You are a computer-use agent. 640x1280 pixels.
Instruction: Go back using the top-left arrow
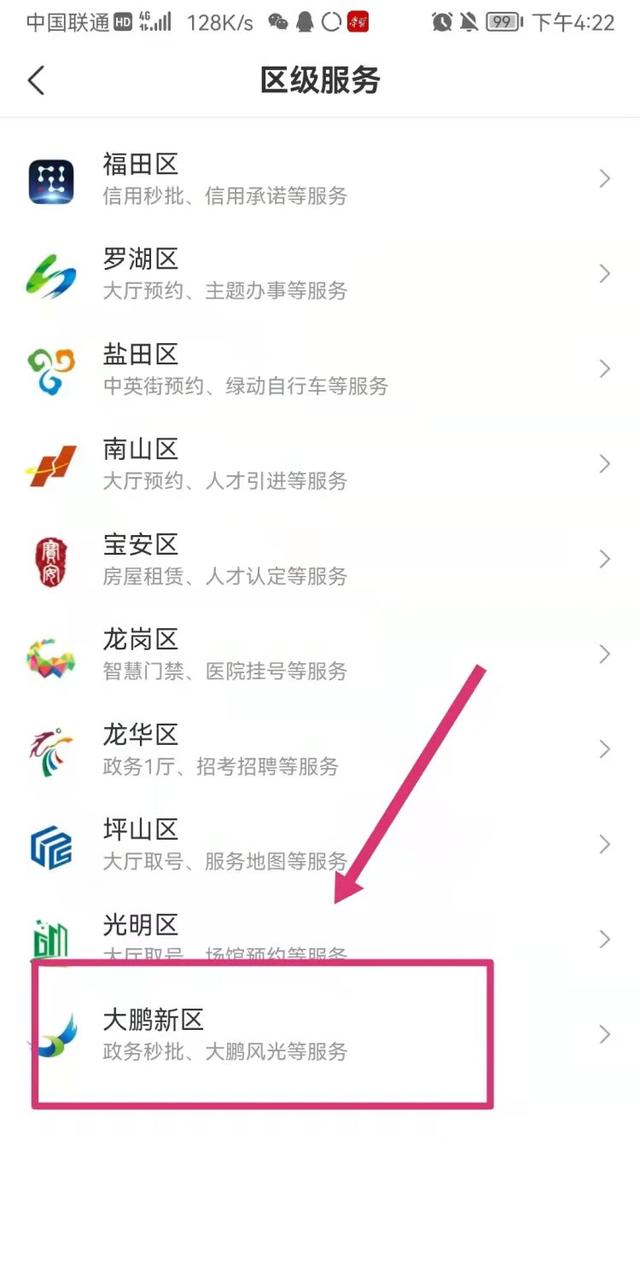37,81
